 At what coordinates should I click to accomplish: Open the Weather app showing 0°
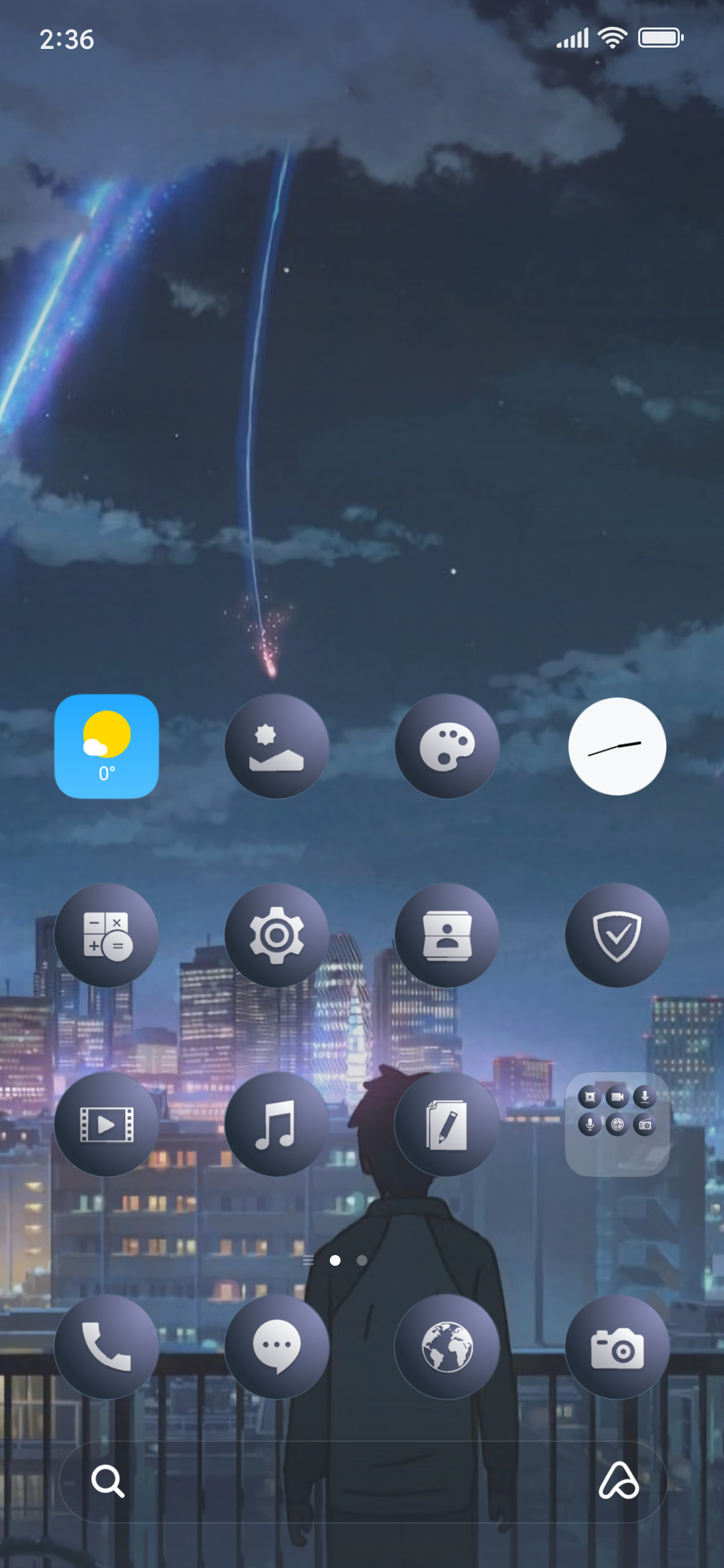point(107,746)
